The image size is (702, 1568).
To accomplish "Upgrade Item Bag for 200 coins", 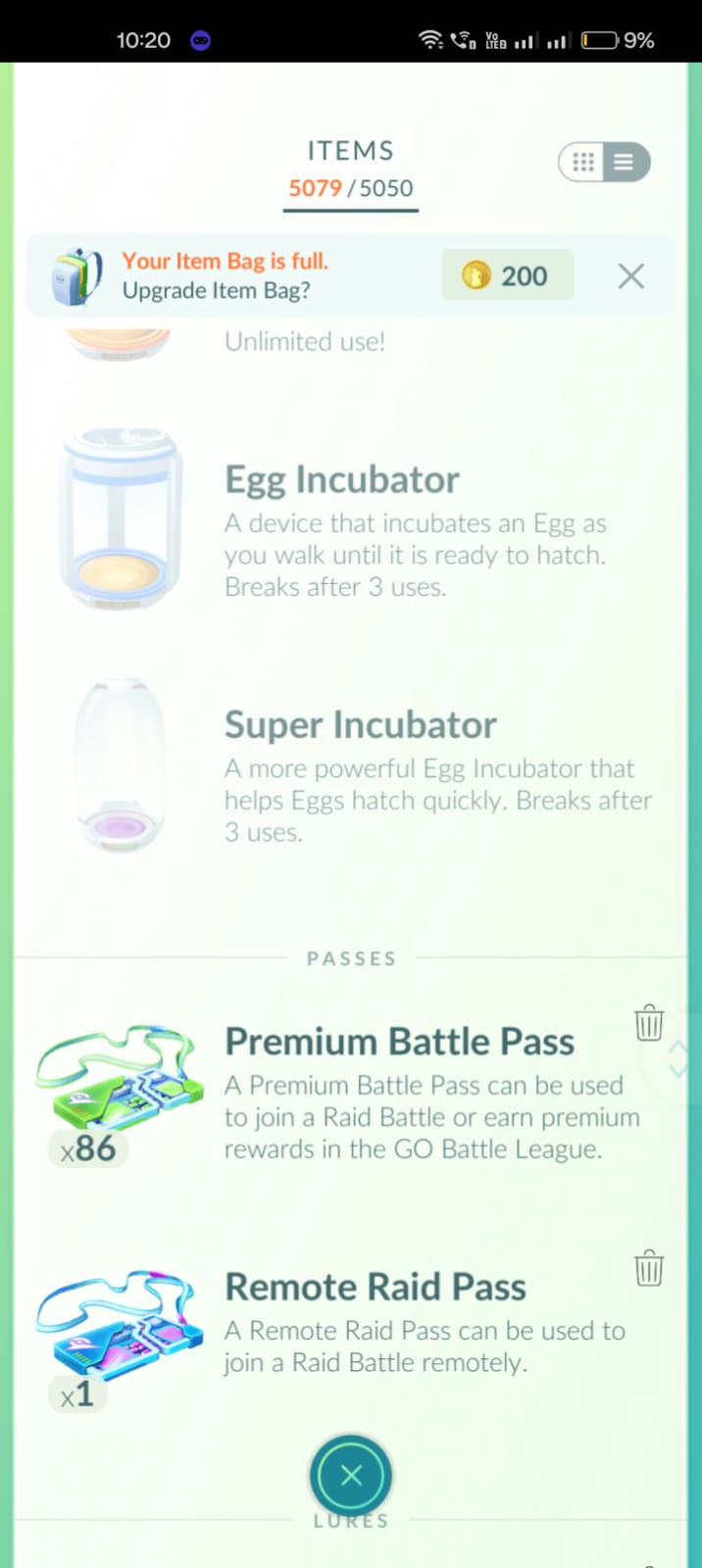I will (507, 275).
